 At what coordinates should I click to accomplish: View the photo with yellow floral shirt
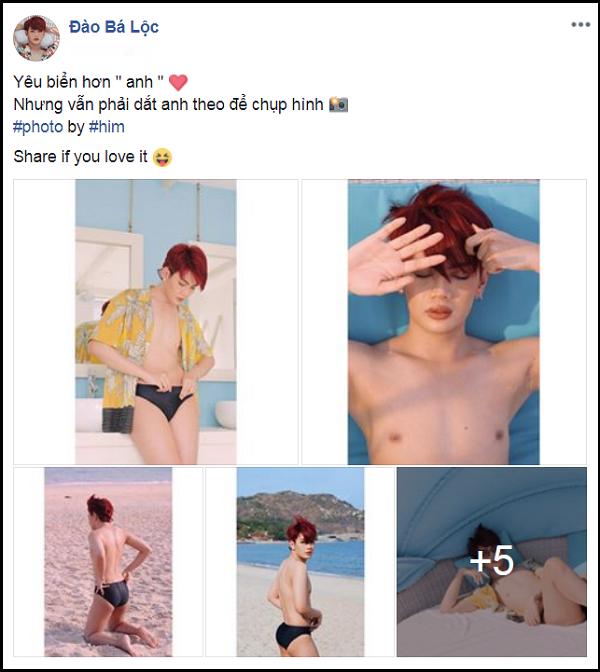[156, 322]
